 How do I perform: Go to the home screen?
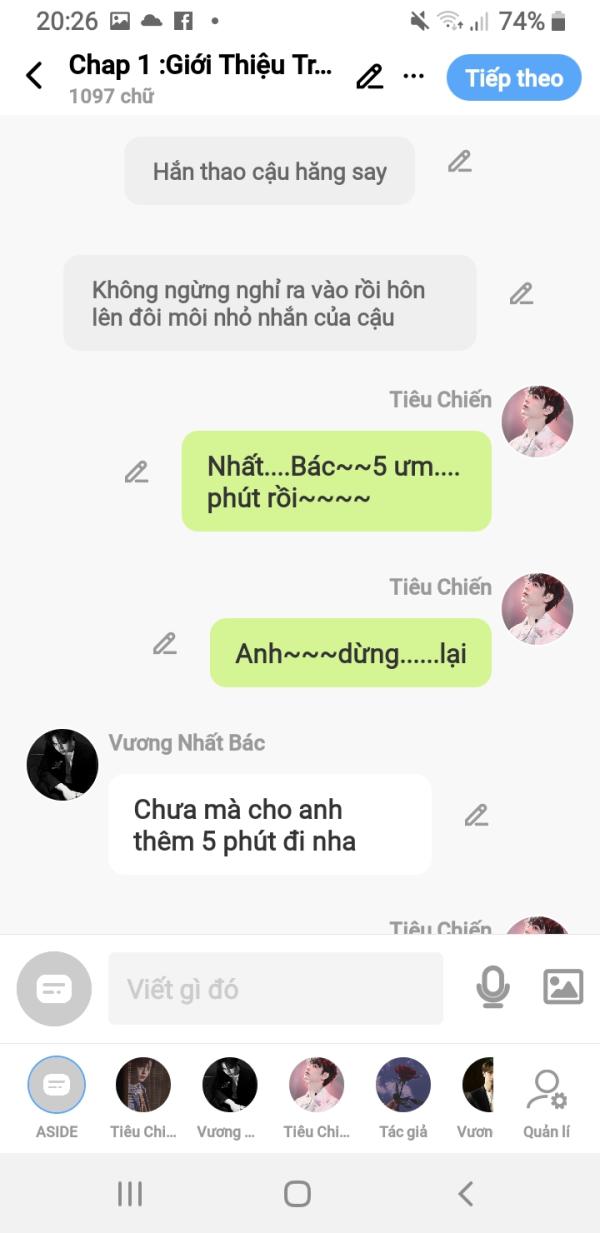pyautogui.click(x=297, y=1193)
